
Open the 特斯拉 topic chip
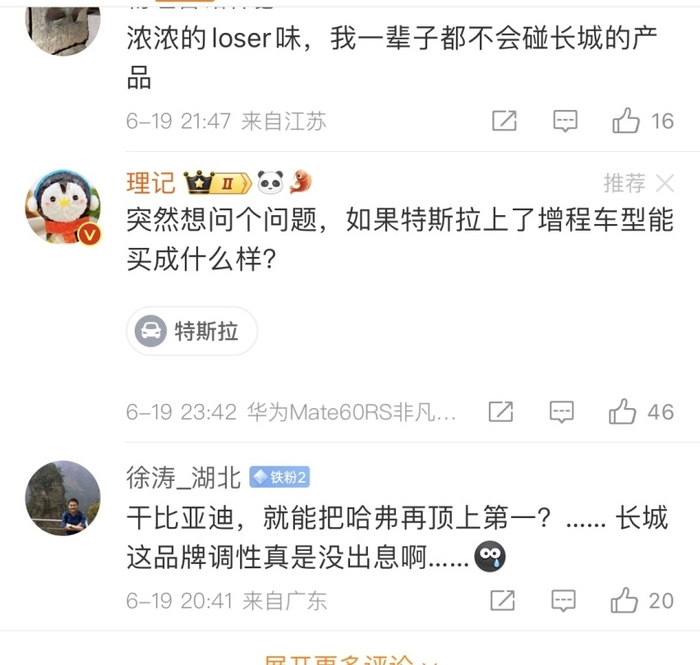pos(192,332)
